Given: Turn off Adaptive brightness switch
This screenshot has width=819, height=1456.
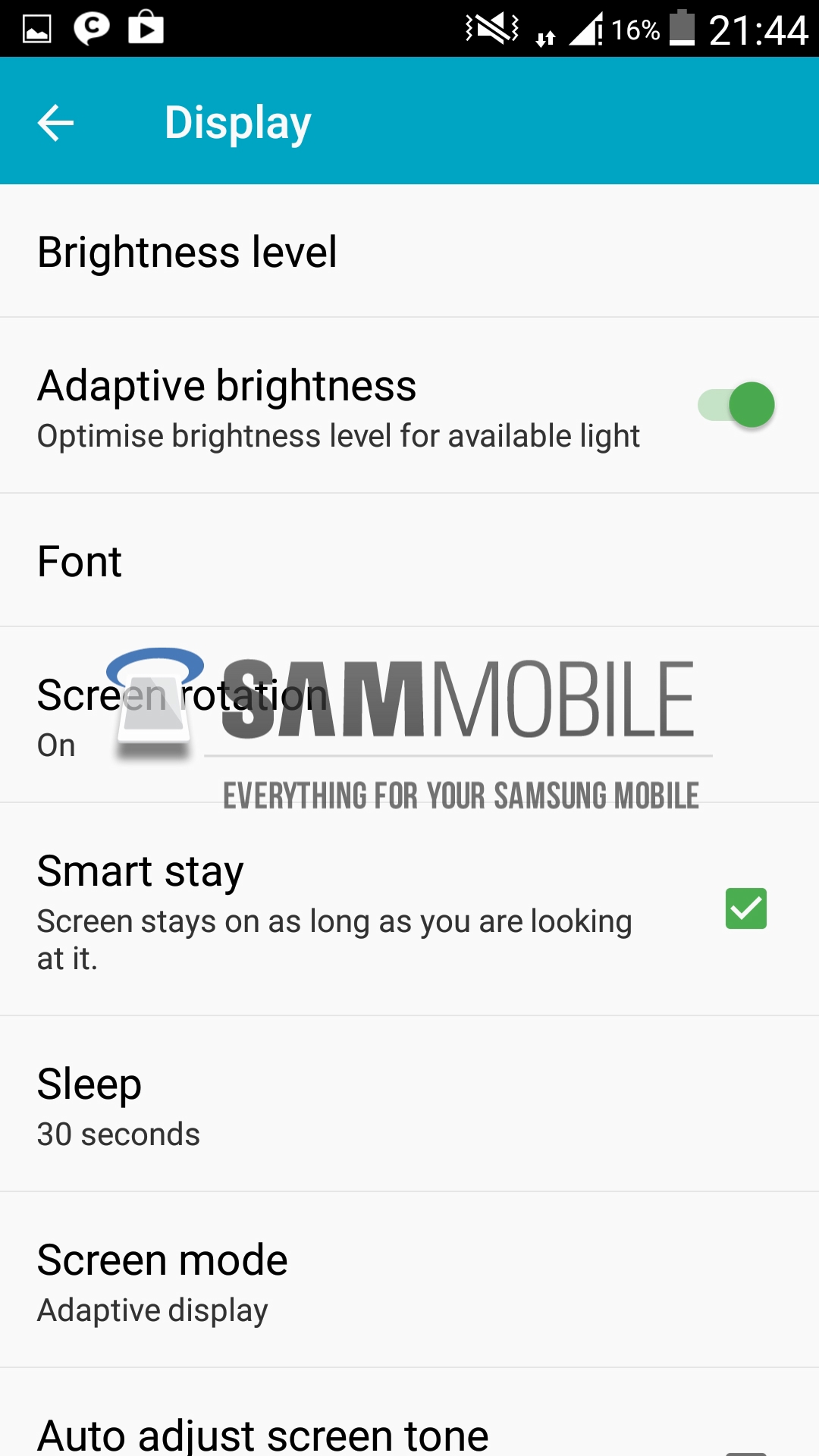Looking at the screenshot, I should point(736,405).
